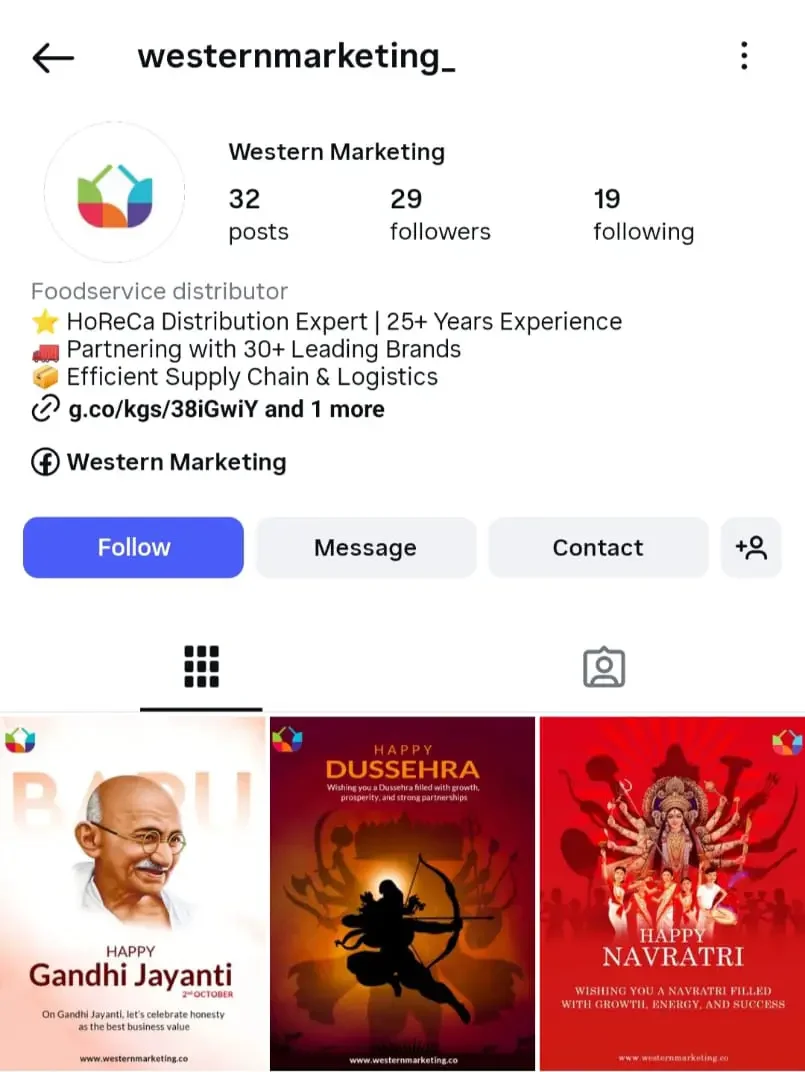Tap the Contact button
The height and width of the screenshot is (1072, 805).
point(597,547)
